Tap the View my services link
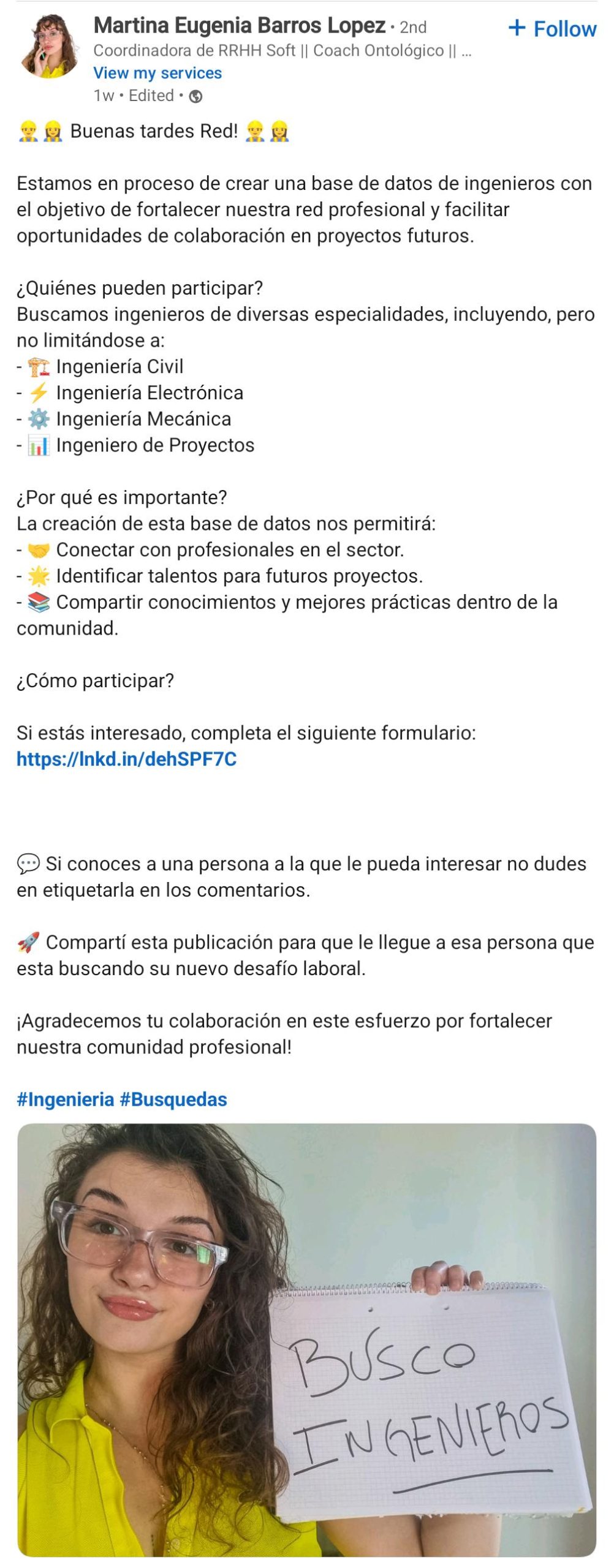Image resolution: width=614 pixels, height=1568 pixels. click(157, 73)
